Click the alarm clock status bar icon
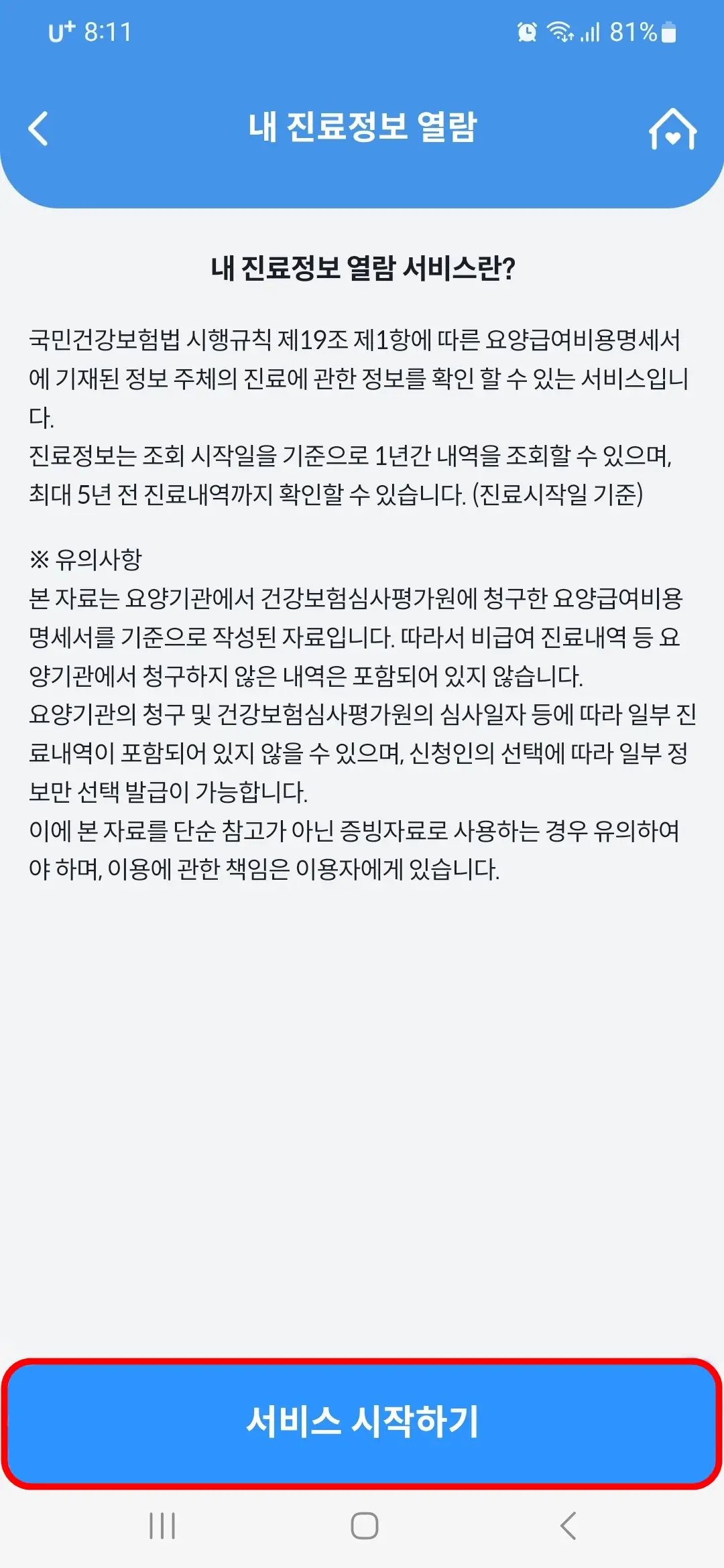The height and width of the screenshot is (1568, 724). [526, 31]
